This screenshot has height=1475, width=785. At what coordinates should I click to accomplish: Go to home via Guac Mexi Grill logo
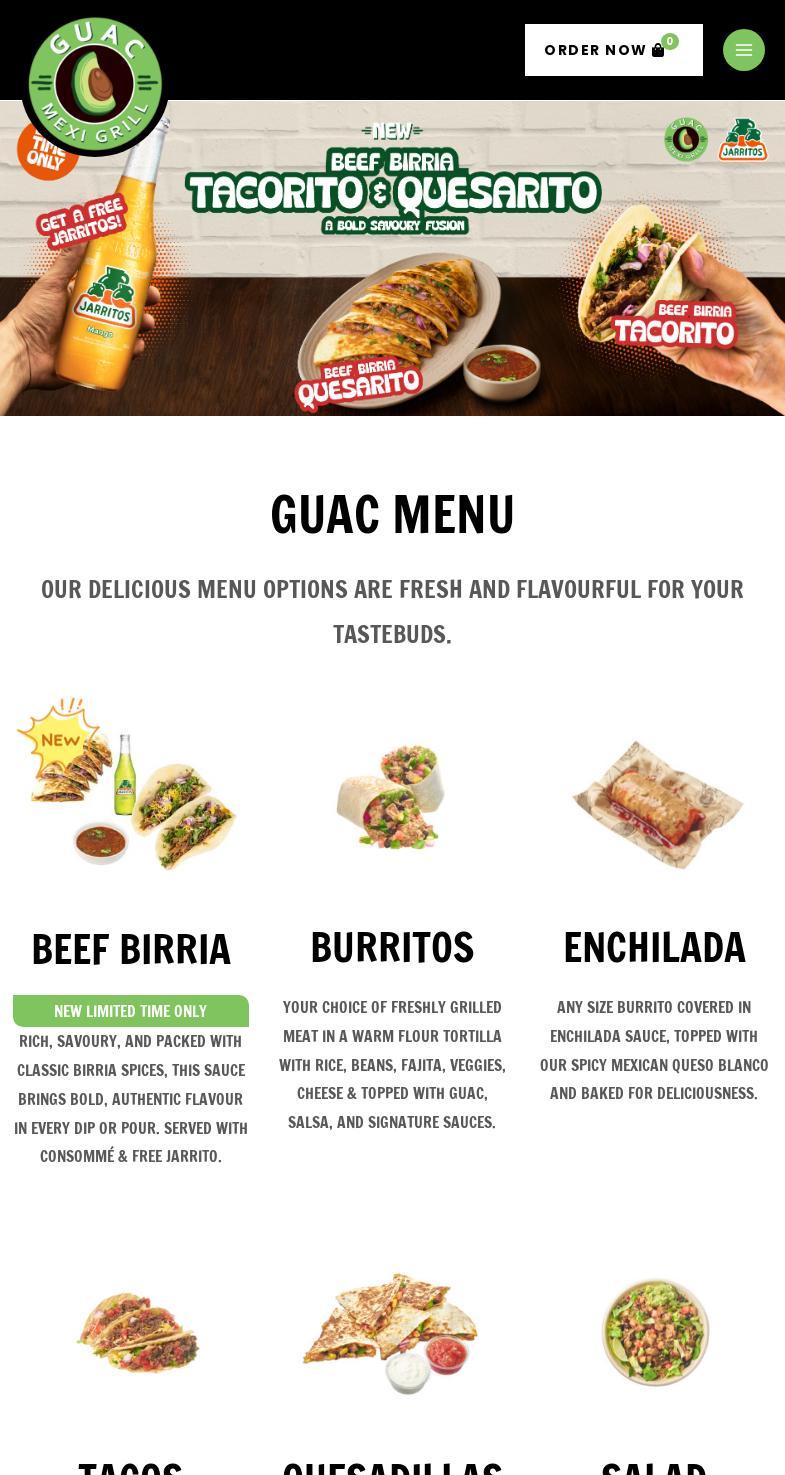[95, 84]
